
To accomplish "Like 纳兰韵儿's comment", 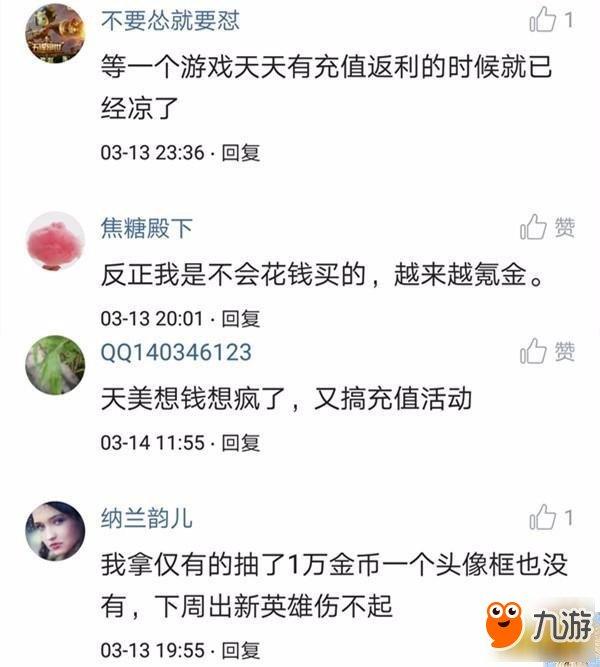I will pos(543,517).
